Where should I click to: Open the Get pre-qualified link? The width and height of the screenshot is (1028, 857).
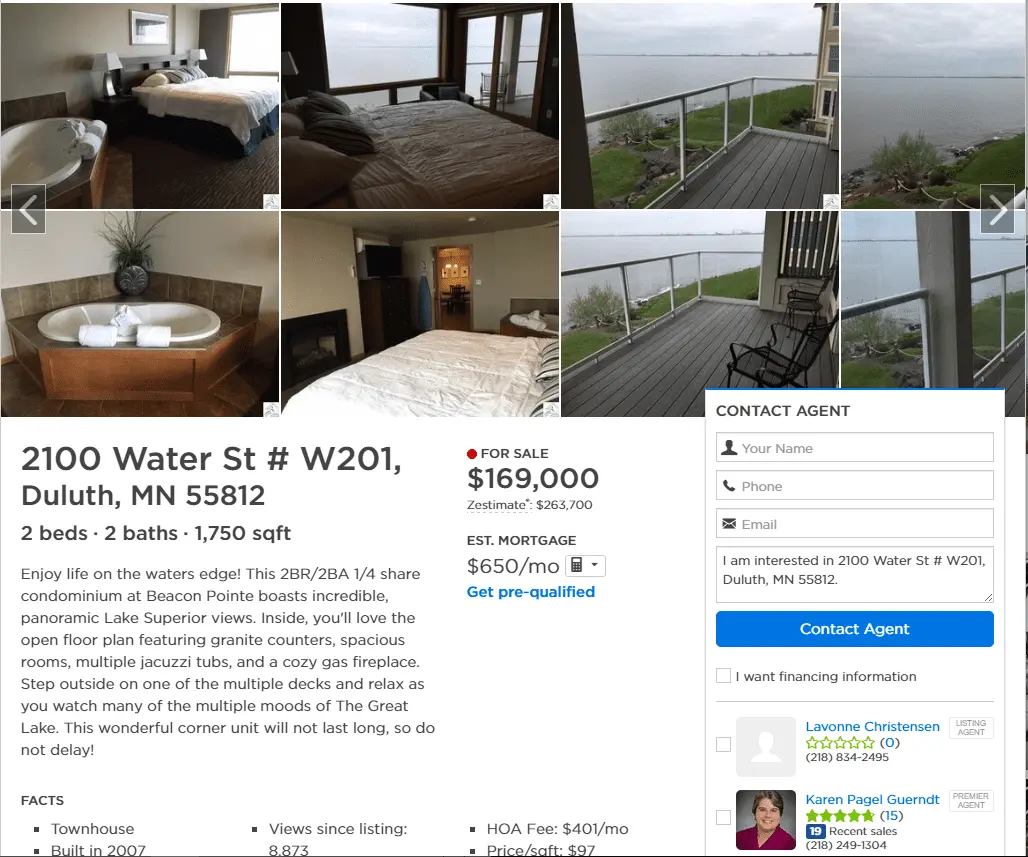[530, 592]
